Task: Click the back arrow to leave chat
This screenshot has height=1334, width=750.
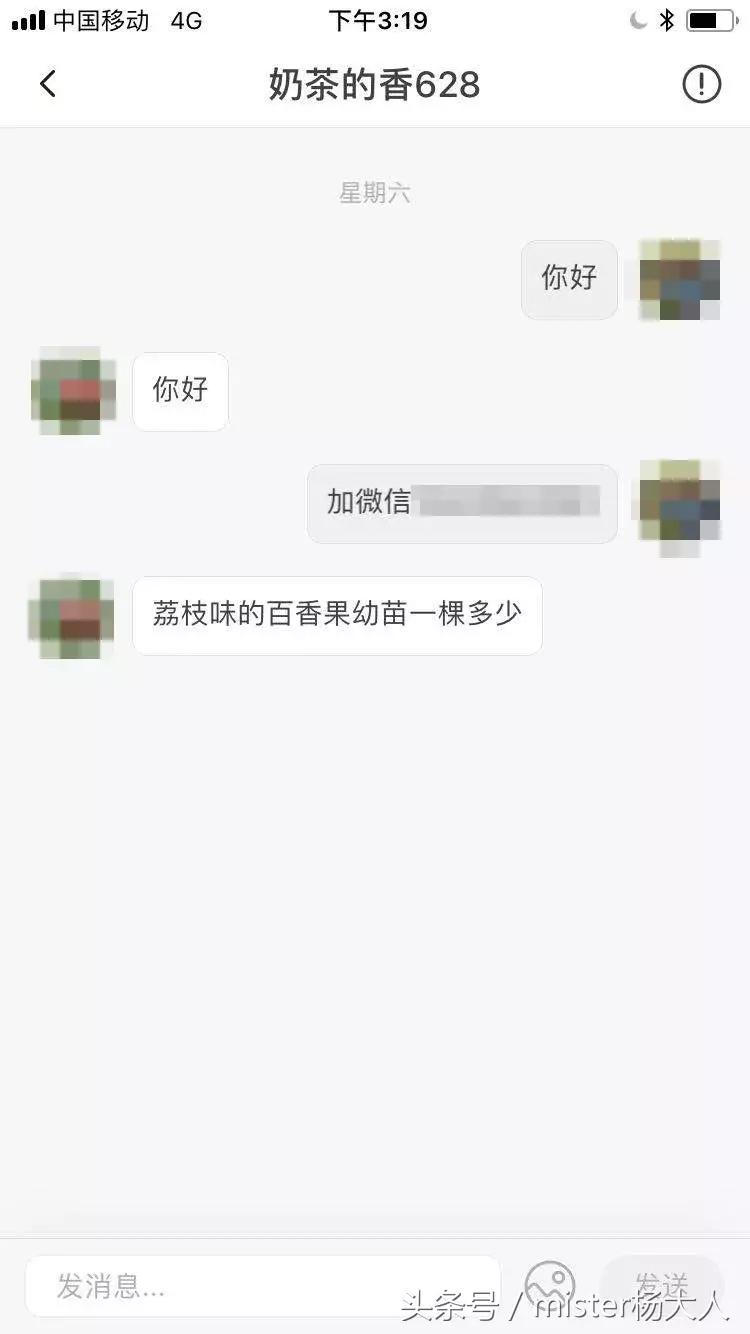Action: pyautogui.click(x=48, y=83)
